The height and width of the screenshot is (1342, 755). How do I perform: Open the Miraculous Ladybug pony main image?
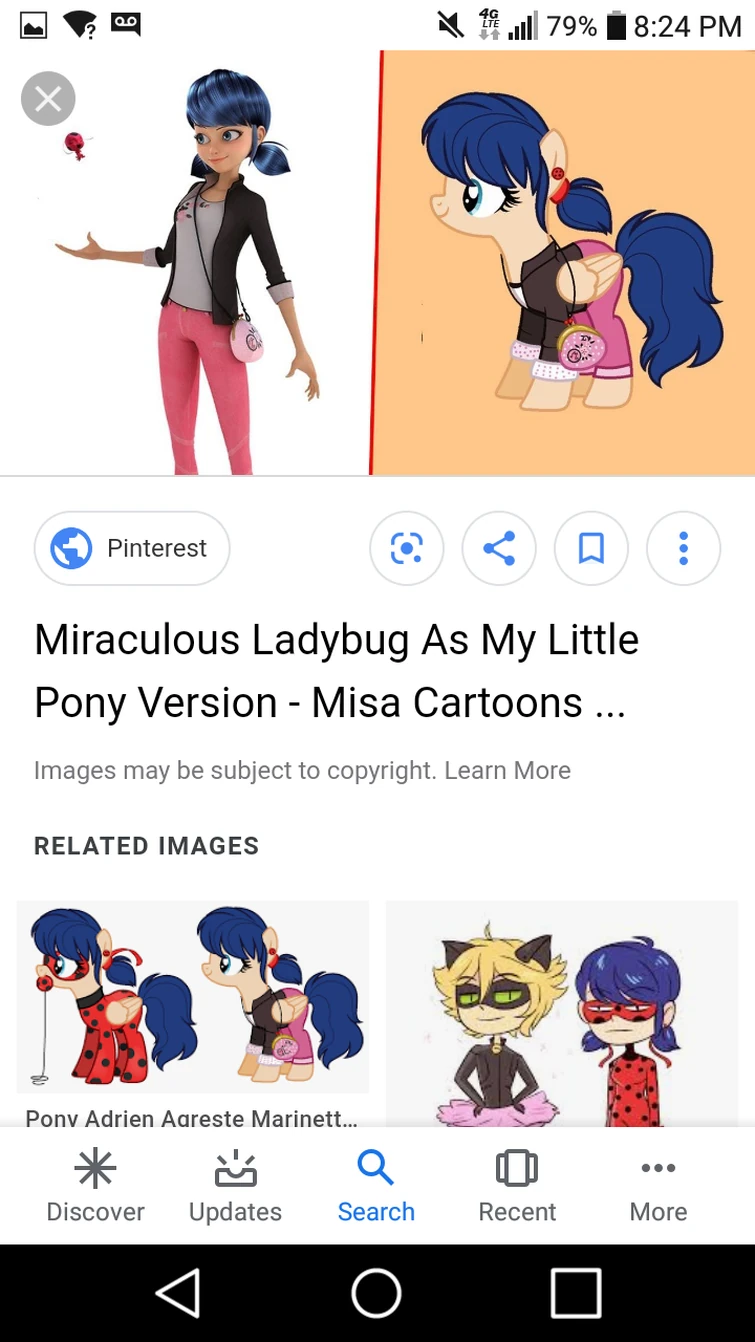click(x=377, y=263)
